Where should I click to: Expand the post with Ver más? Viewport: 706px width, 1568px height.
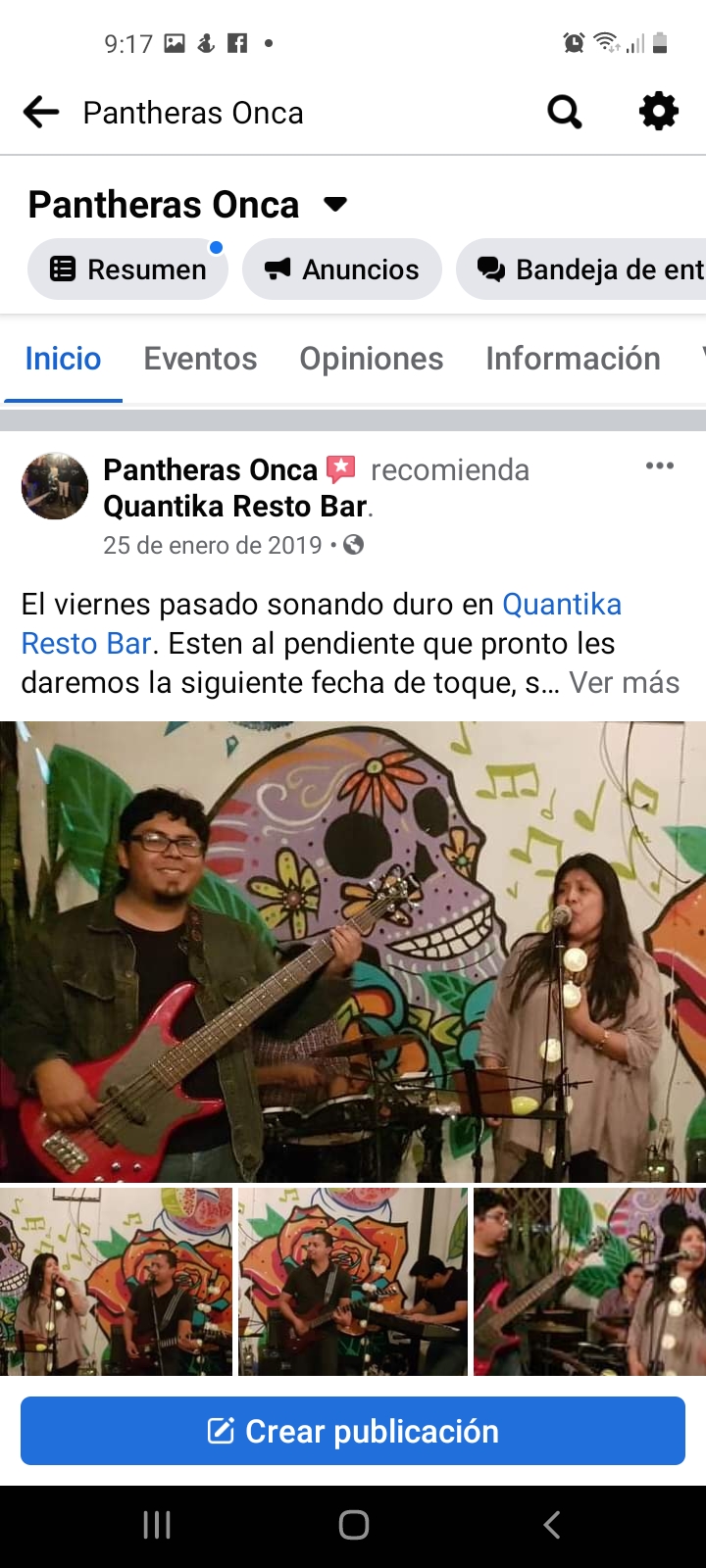click(x=624, y=683)
